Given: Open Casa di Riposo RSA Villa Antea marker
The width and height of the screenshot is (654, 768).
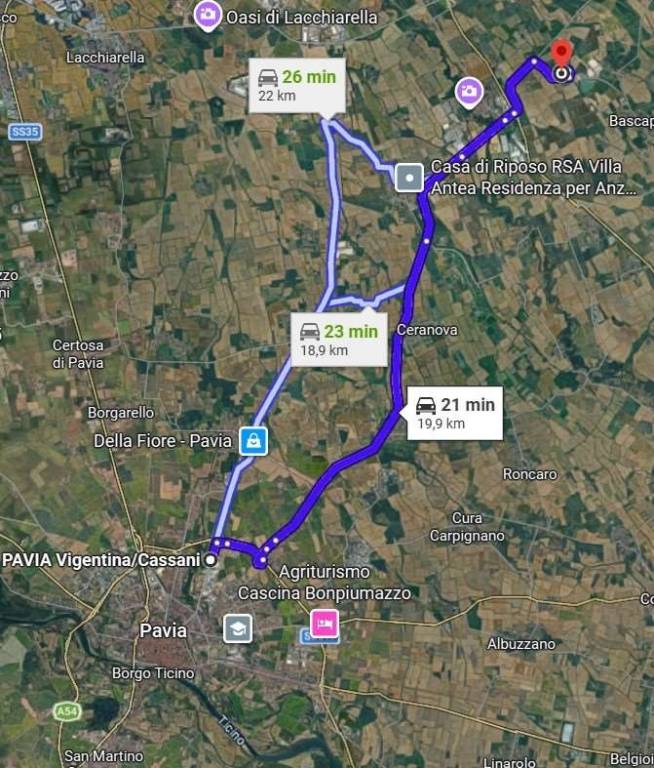Looking at the screenshot, I should point(409,177).
